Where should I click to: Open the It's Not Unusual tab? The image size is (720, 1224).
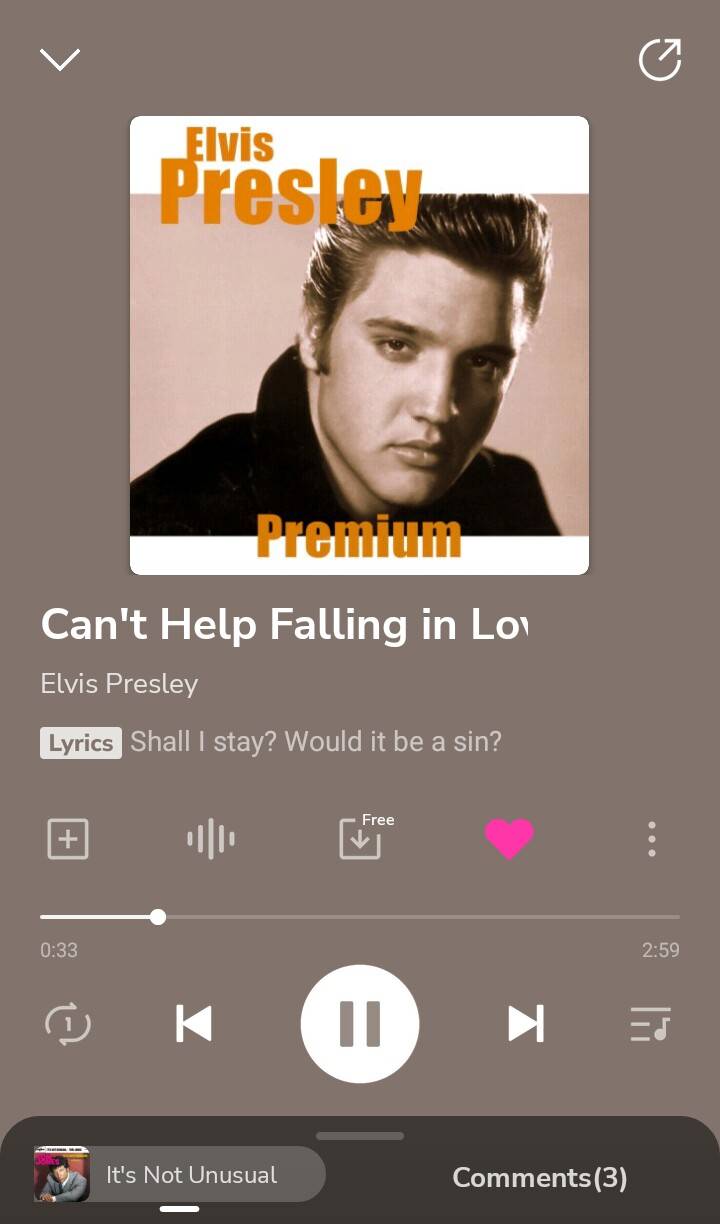click(180, 1174)
